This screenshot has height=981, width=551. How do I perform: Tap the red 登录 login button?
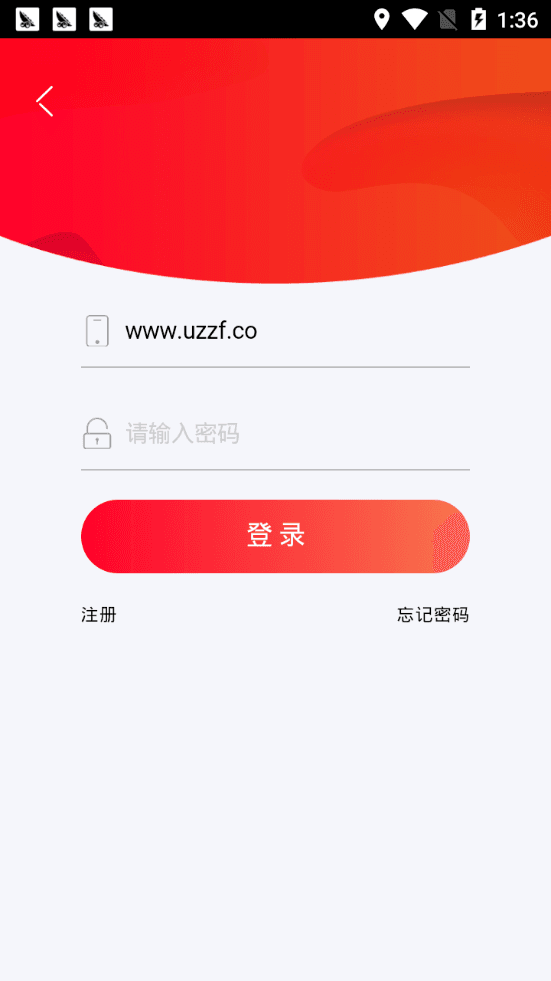click(x=275, y=536)
